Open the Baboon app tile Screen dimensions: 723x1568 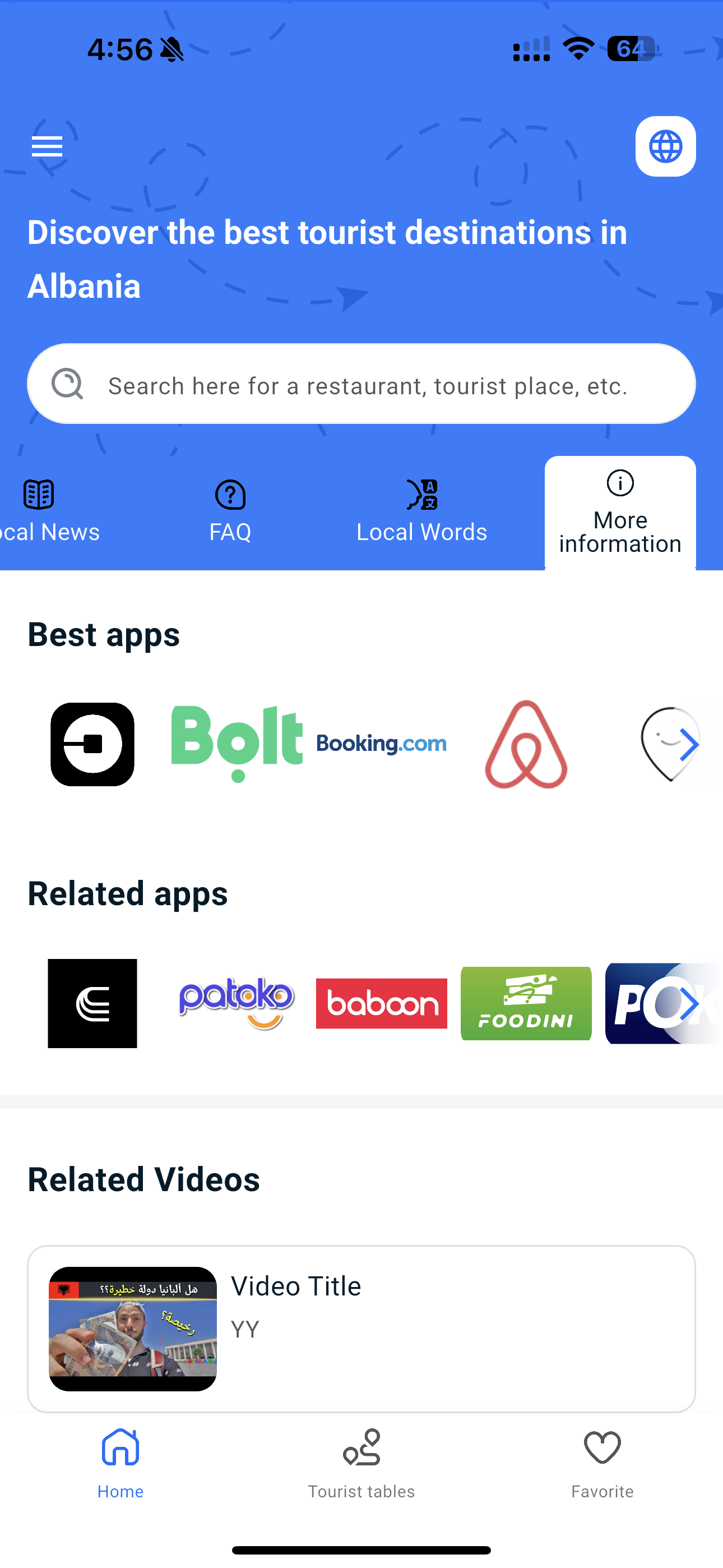[382, 1003]
